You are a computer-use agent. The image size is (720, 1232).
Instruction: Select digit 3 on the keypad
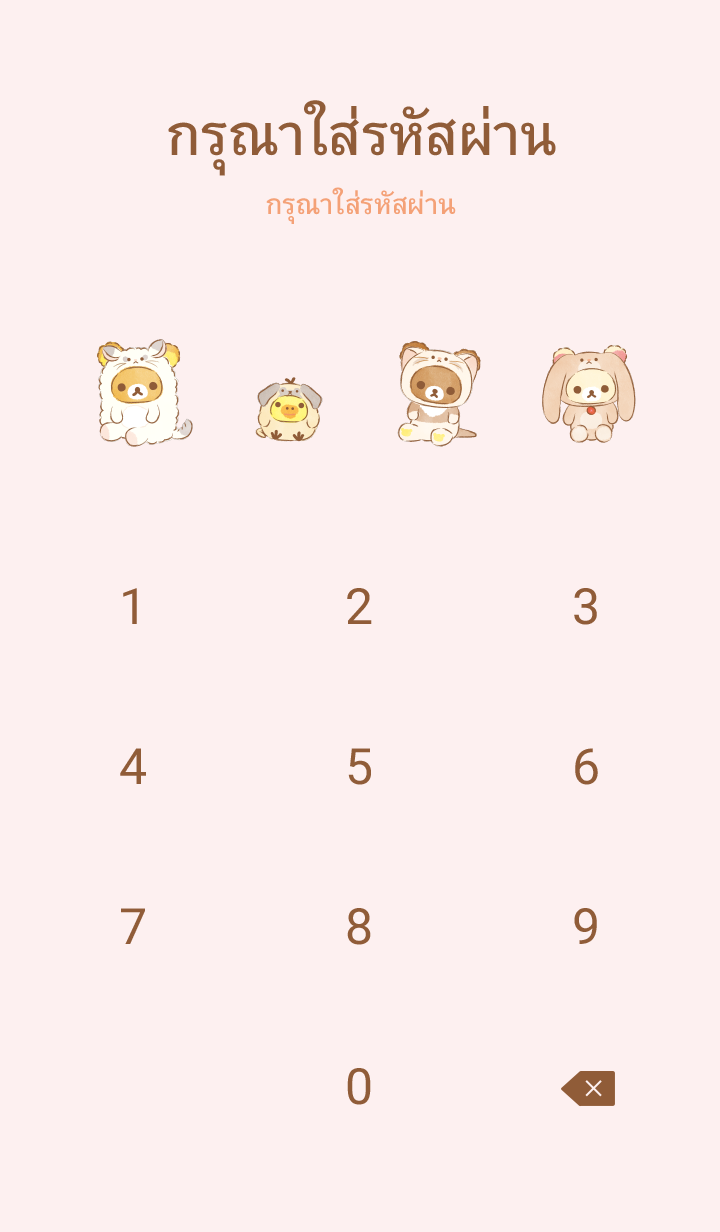coord(586,607)
